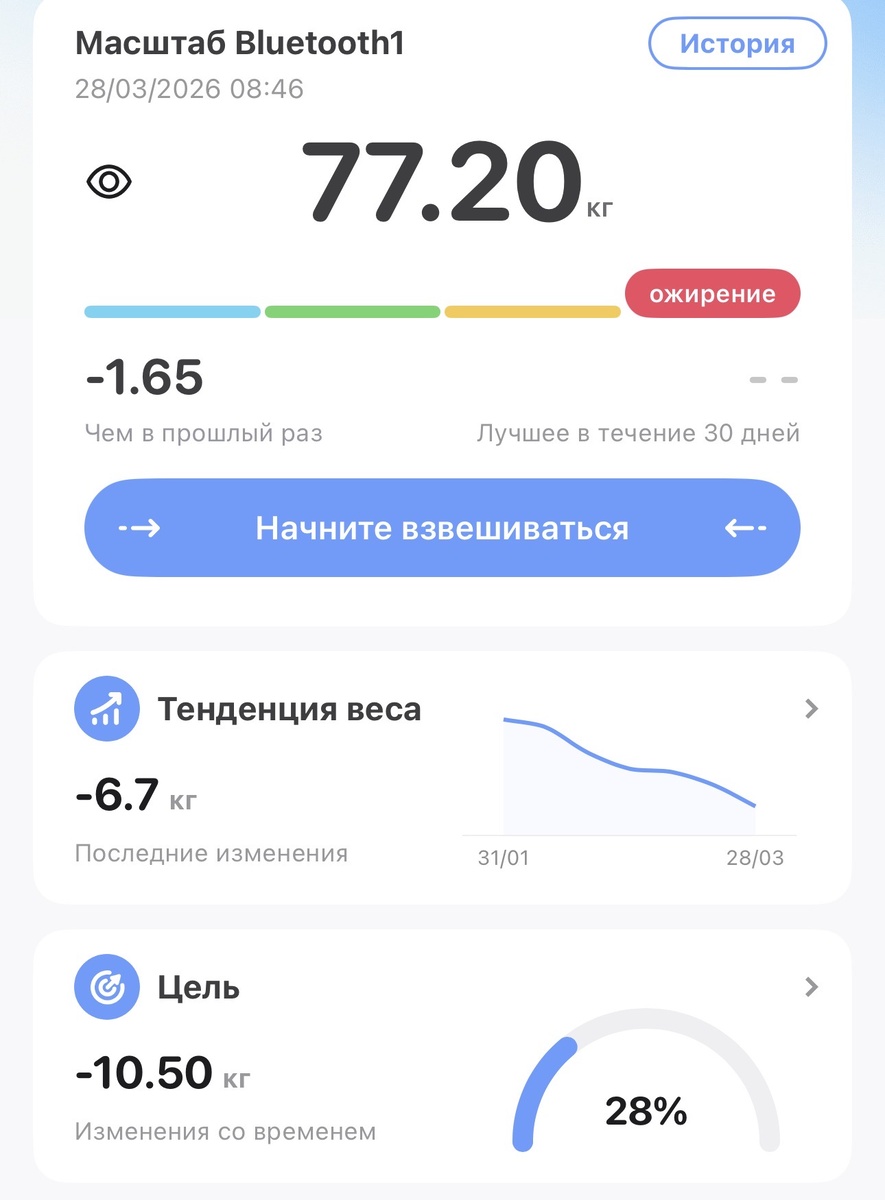Image resolution: width=885 pixels, height=1200 pixels.
Task: Open История to view measurement history
Action: point(737,44)
